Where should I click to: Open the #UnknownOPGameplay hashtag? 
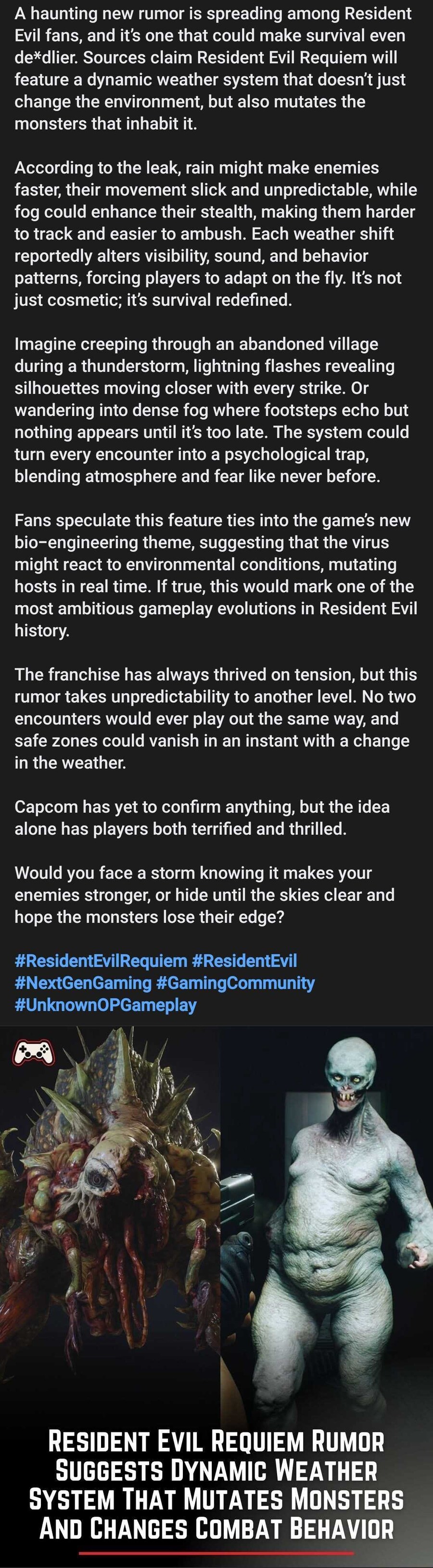[105, 1004]
